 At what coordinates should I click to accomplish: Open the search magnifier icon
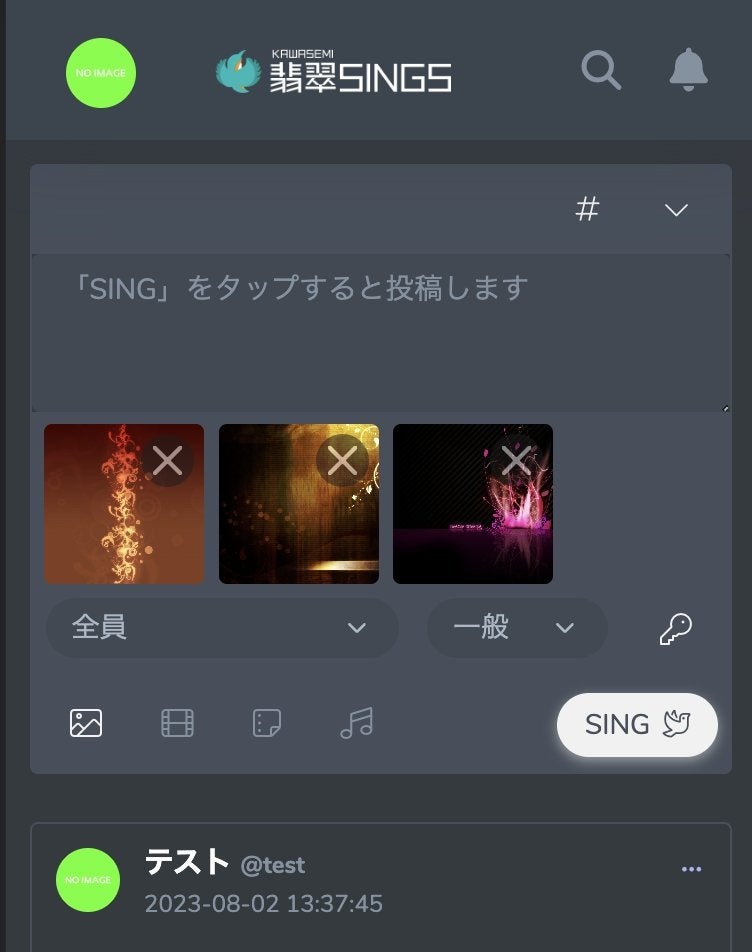click(x=601, y=72)
